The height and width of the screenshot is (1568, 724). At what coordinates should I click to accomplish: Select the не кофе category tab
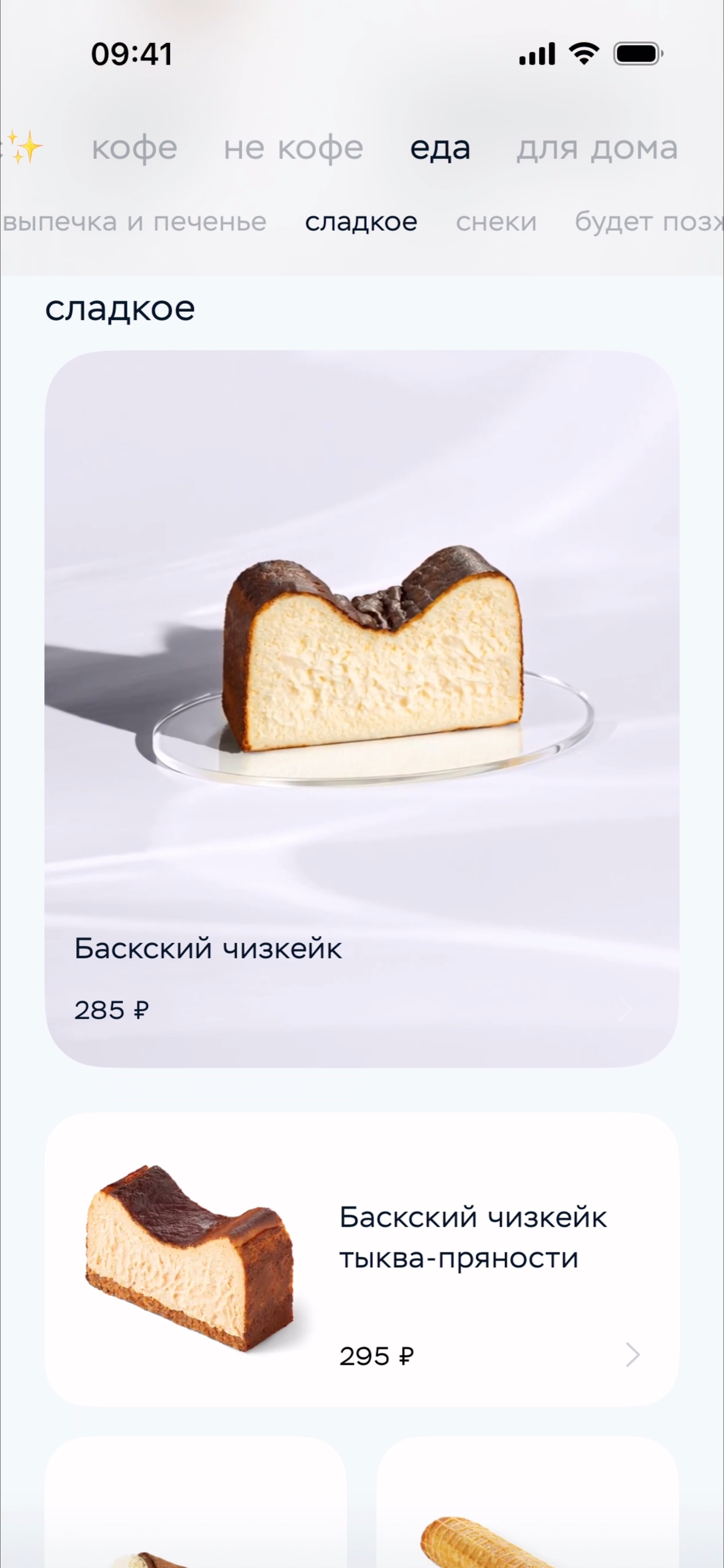pos(293,149)
